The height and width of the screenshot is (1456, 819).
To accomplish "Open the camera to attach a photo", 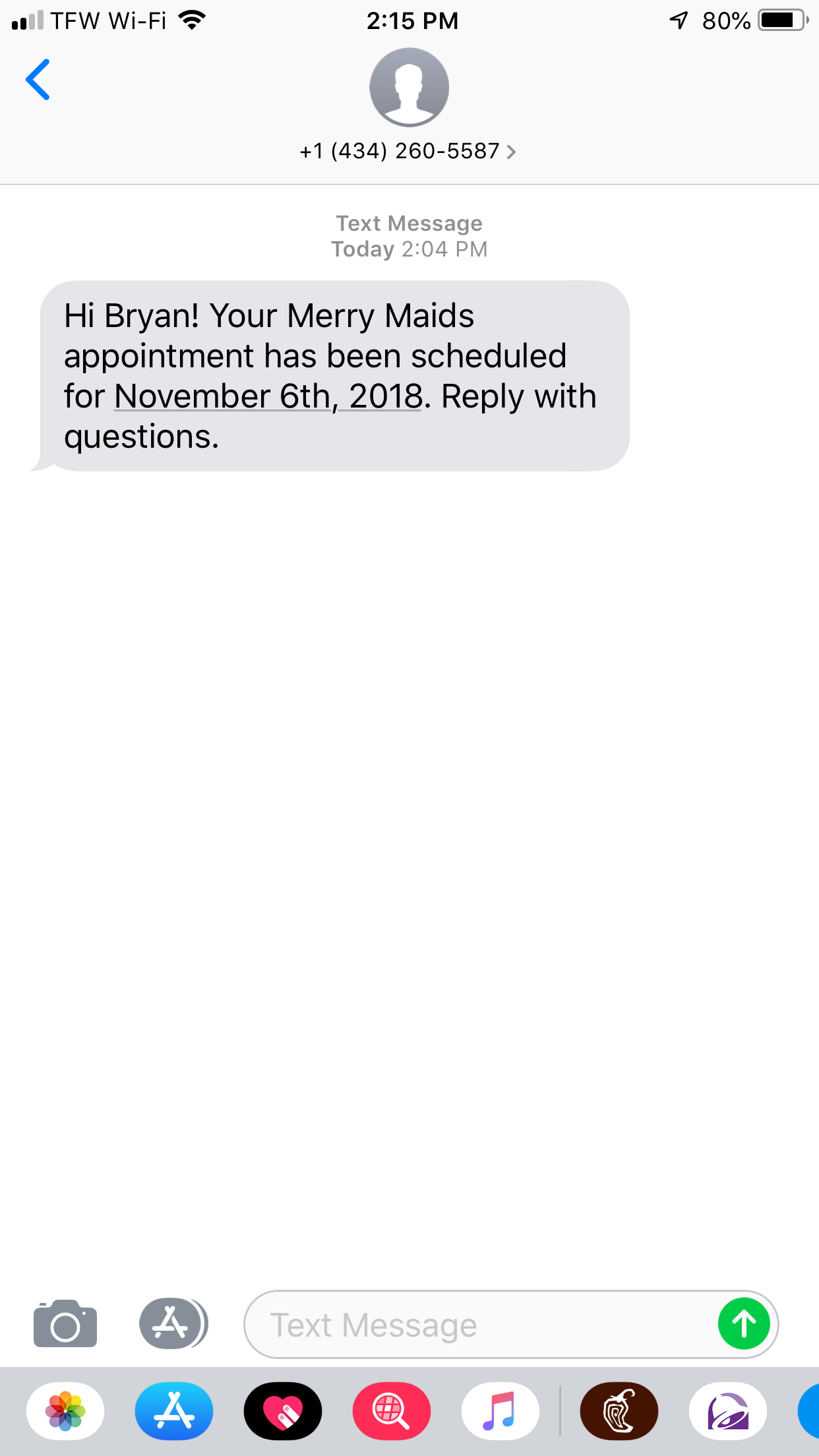I will point(65,1324).
